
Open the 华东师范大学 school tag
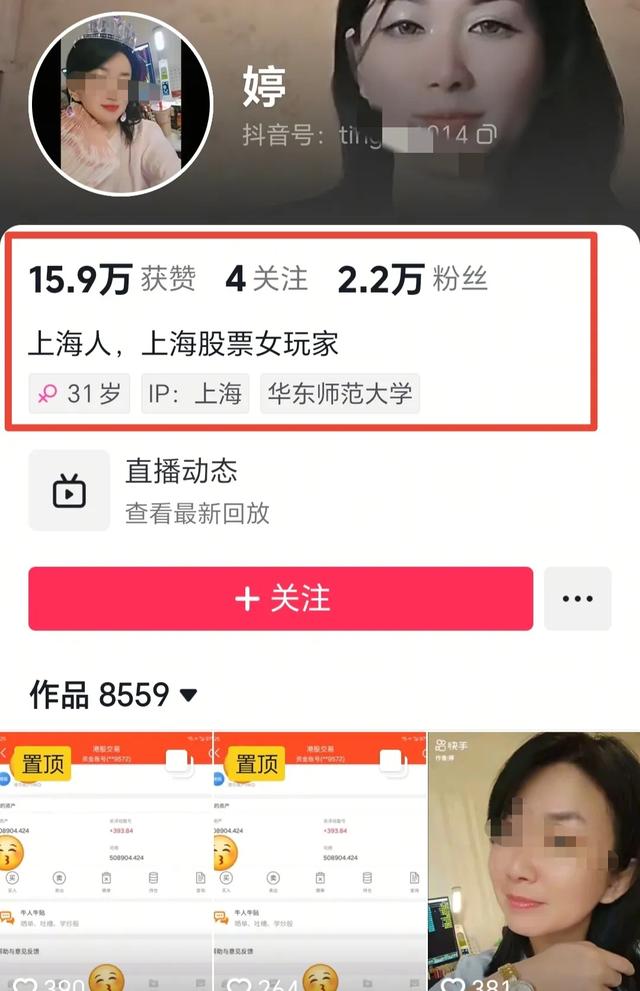(340, 393)
